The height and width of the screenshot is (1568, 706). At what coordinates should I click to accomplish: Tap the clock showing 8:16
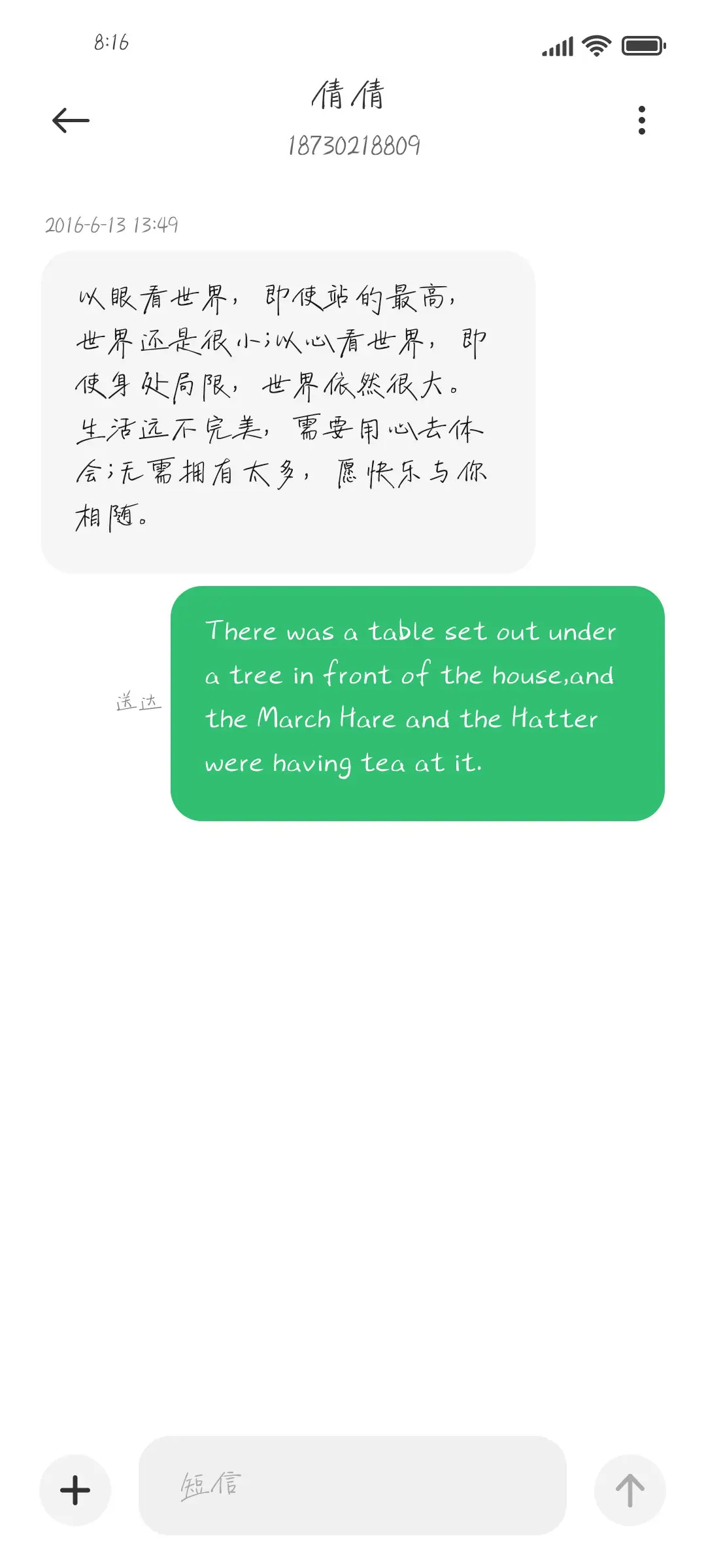point(109,42)
